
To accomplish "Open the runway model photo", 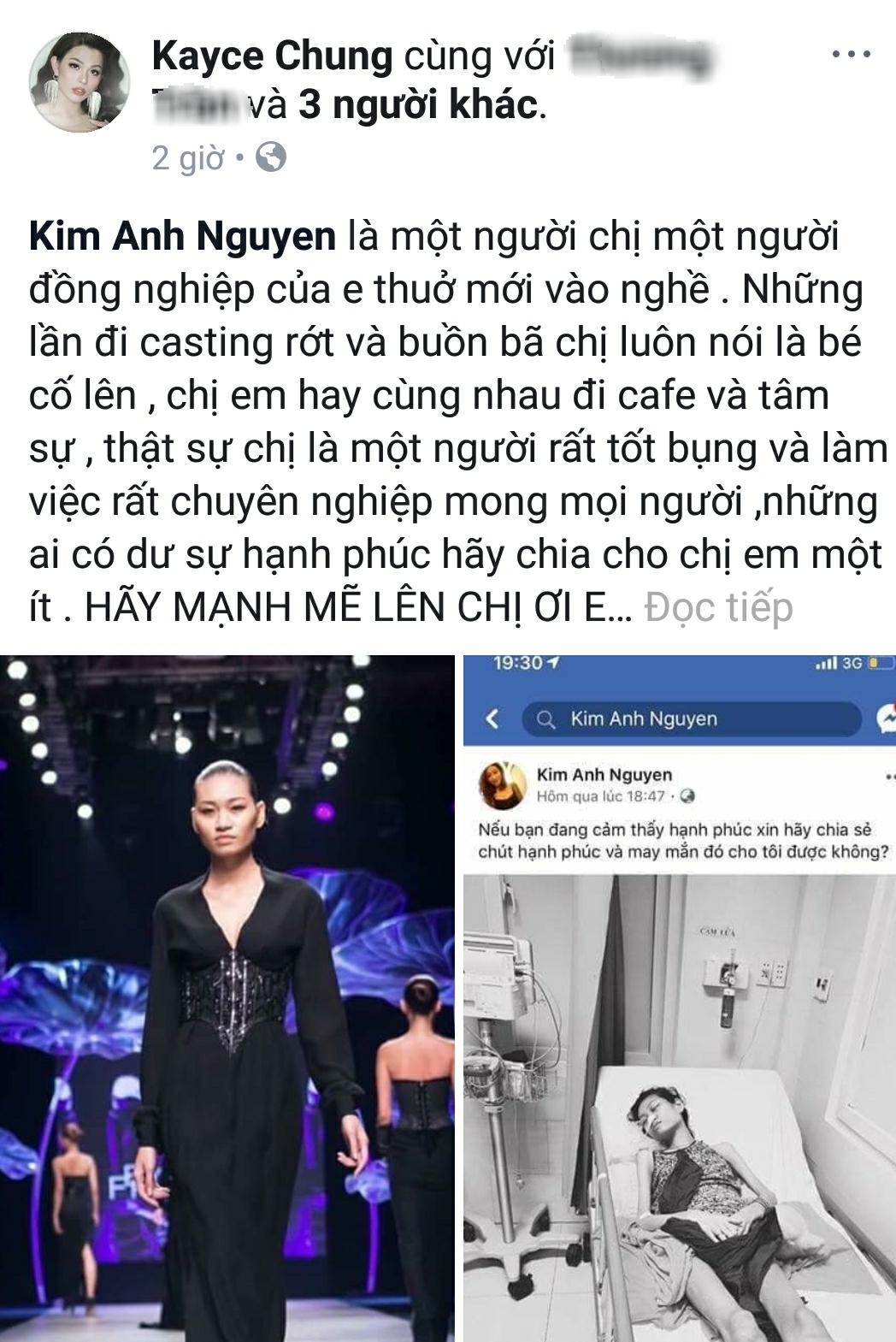I will point(227,996).
